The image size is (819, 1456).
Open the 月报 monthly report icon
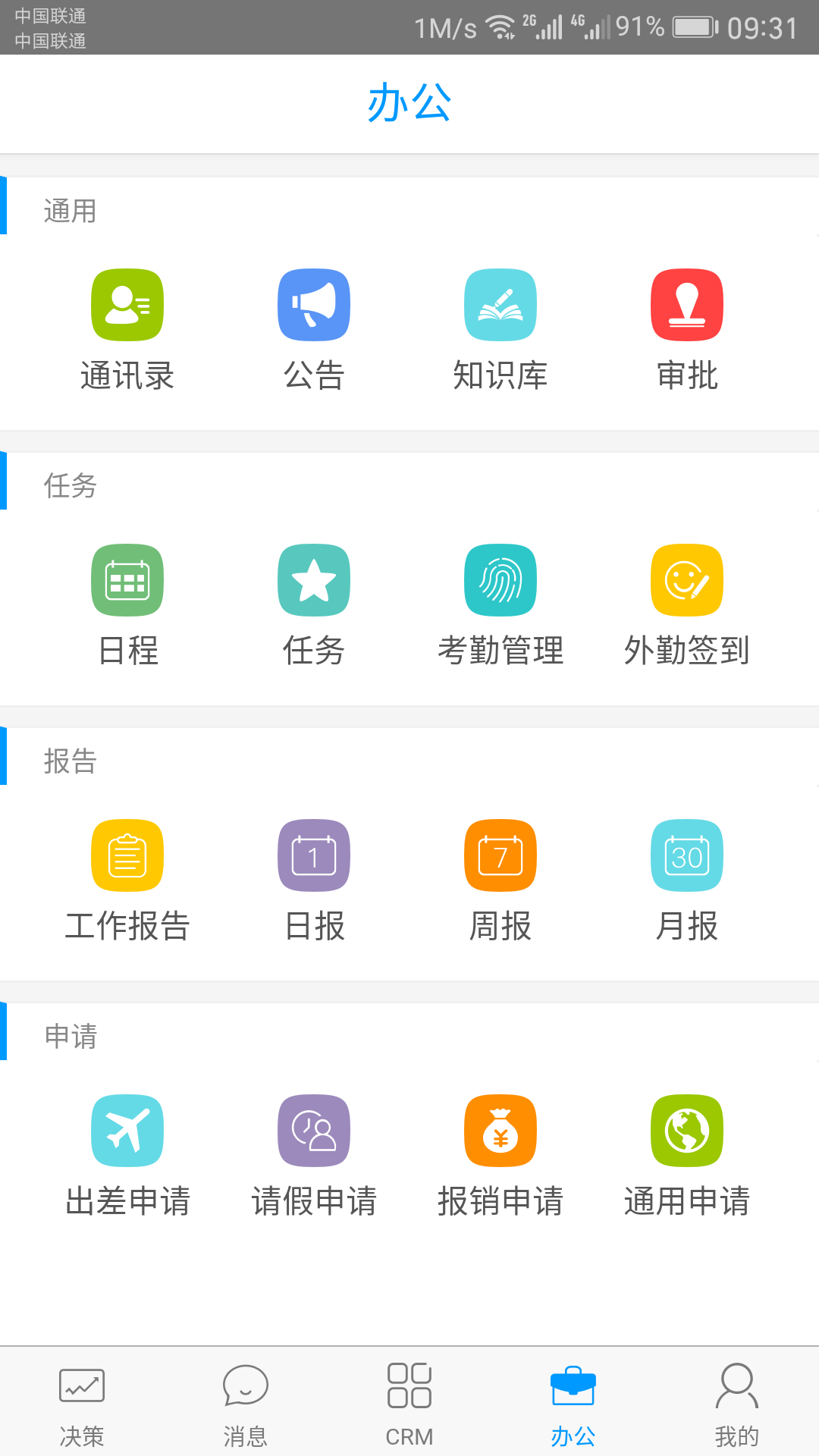click(x=687, y=855)
